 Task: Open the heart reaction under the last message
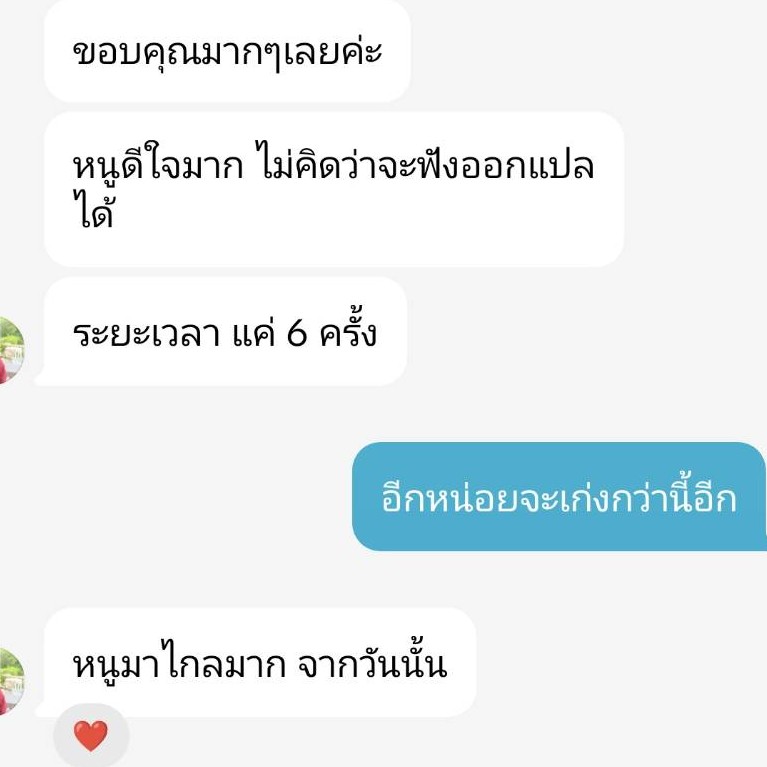[x=90, y=737]
